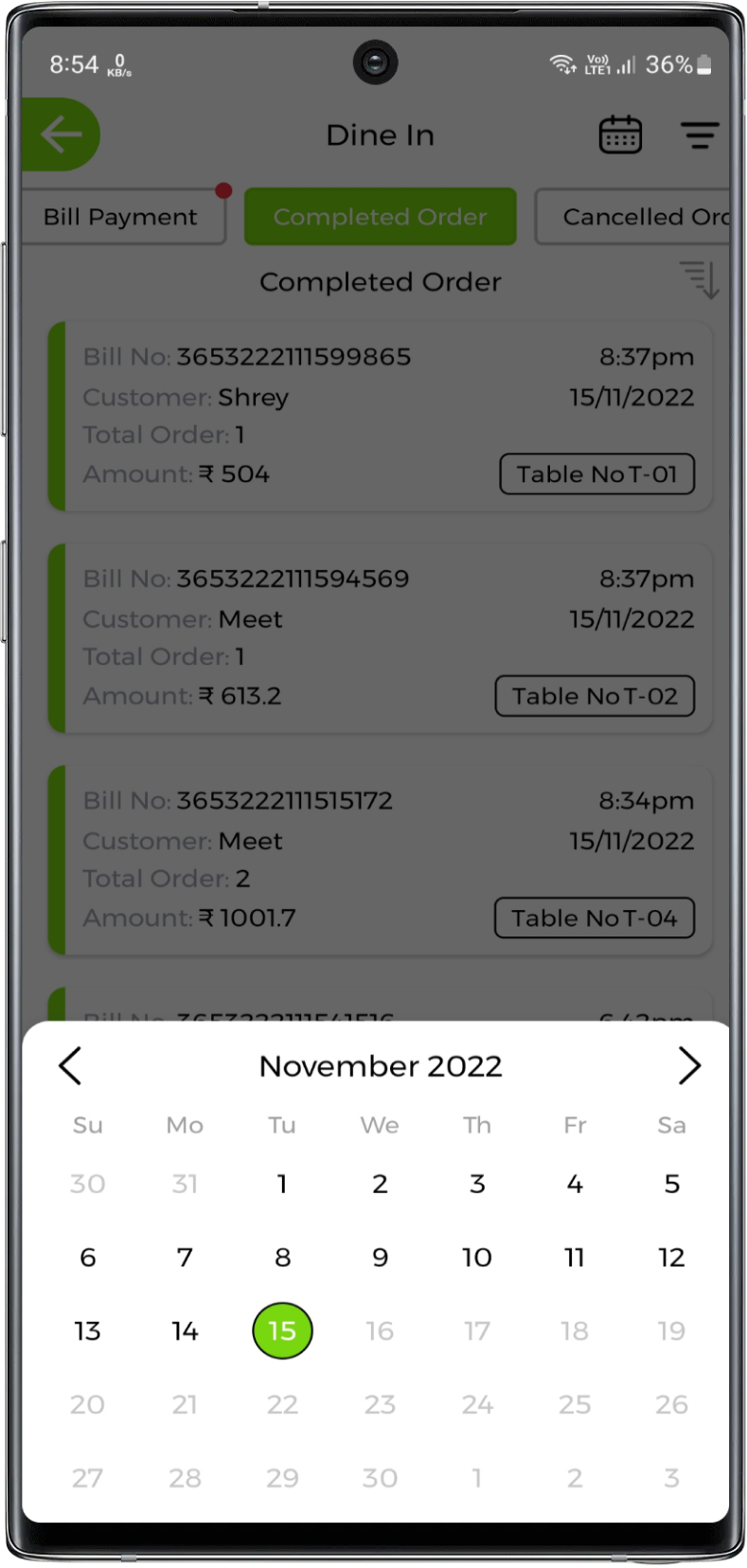Select November 6 in the calendar
Screen dimensions: 747x1568
[87, 1257]
